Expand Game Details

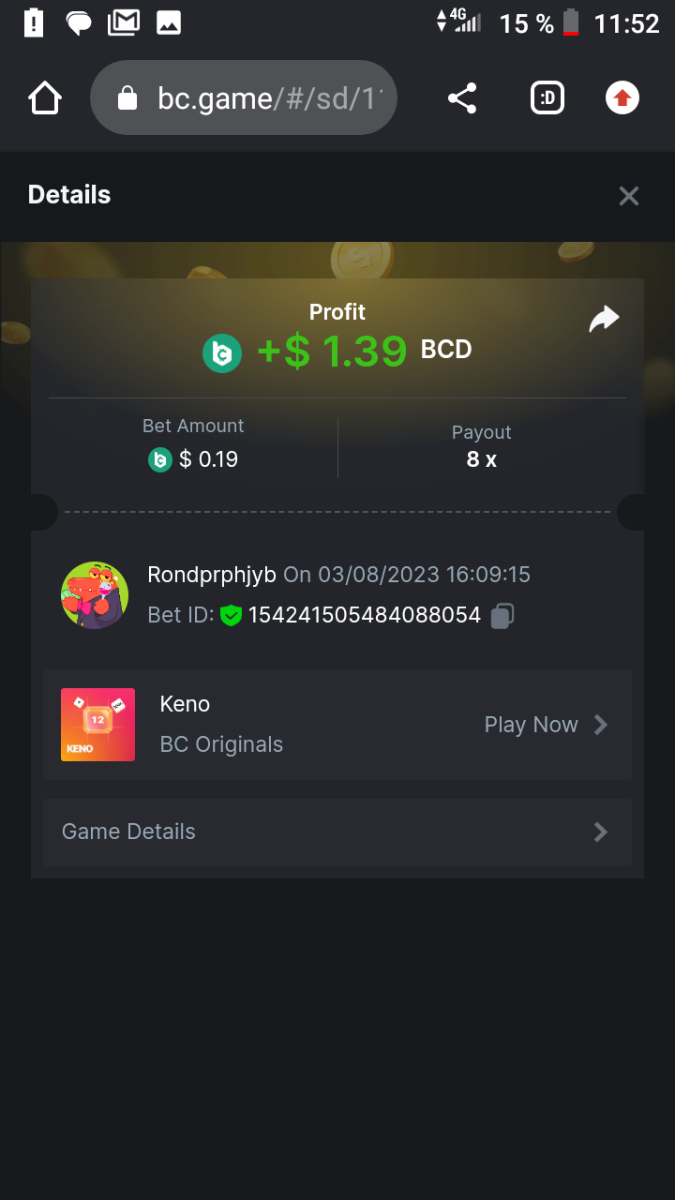(x=337, y=832)
